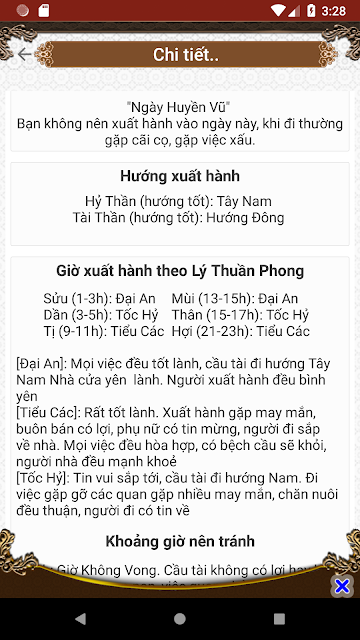Go back using the top-left arrow
This screenshot has height=640, width=360.
click(24, 54)
